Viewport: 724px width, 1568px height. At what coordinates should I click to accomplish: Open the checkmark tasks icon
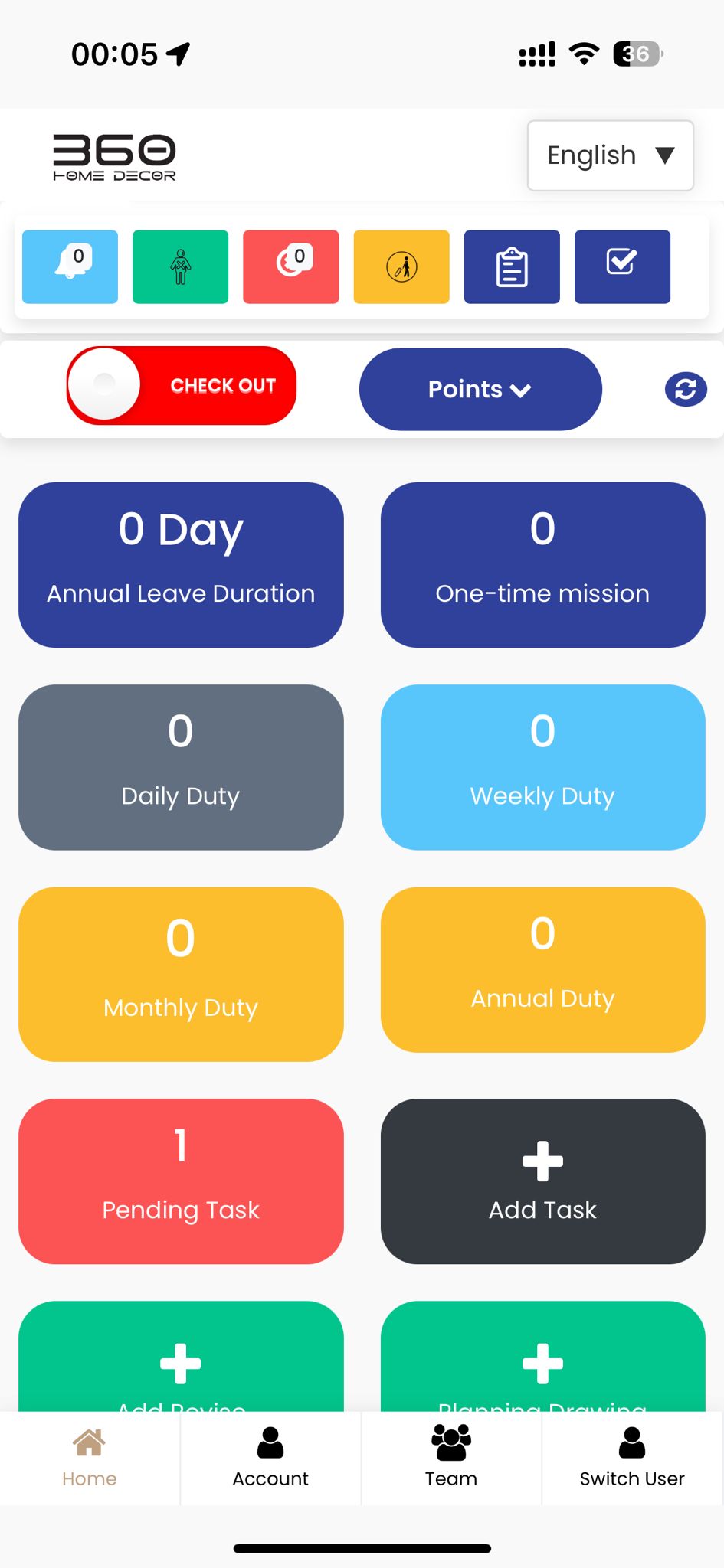point(622,266)
